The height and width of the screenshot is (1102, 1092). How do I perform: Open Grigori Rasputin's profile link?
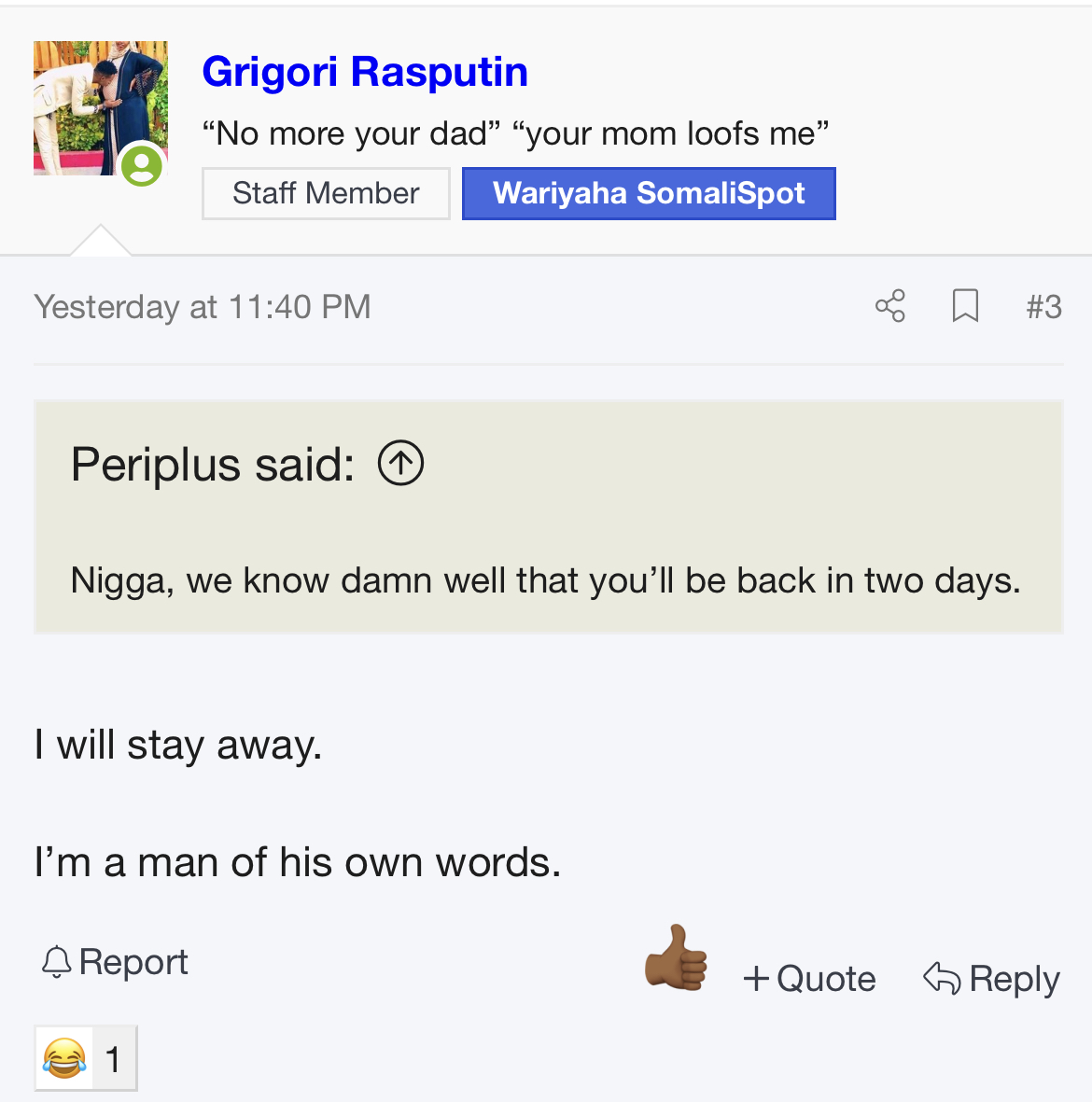[365, 73]
